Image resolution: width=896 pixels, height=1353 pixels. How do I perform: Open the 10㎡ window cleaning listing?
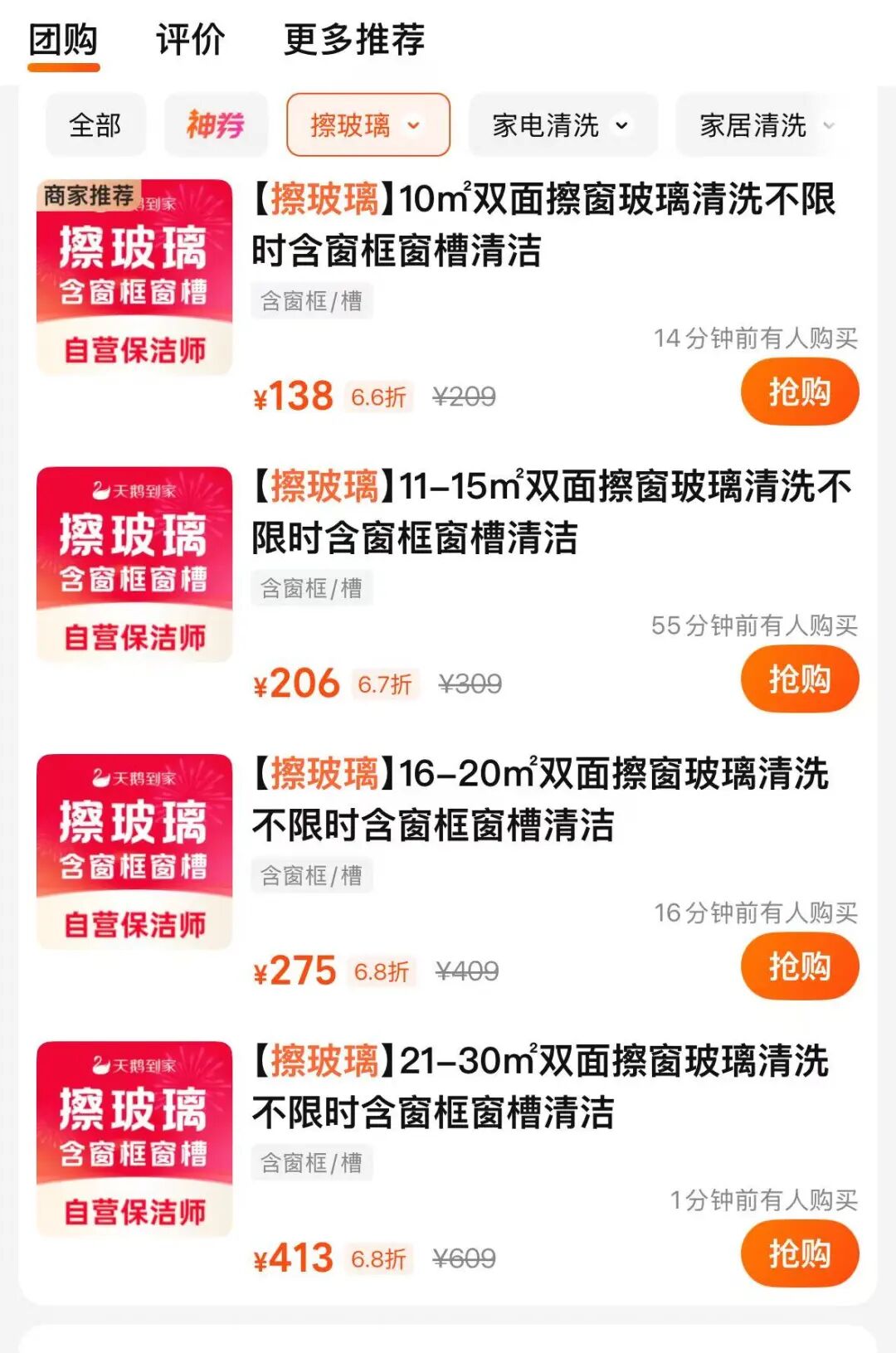point(543,224)
